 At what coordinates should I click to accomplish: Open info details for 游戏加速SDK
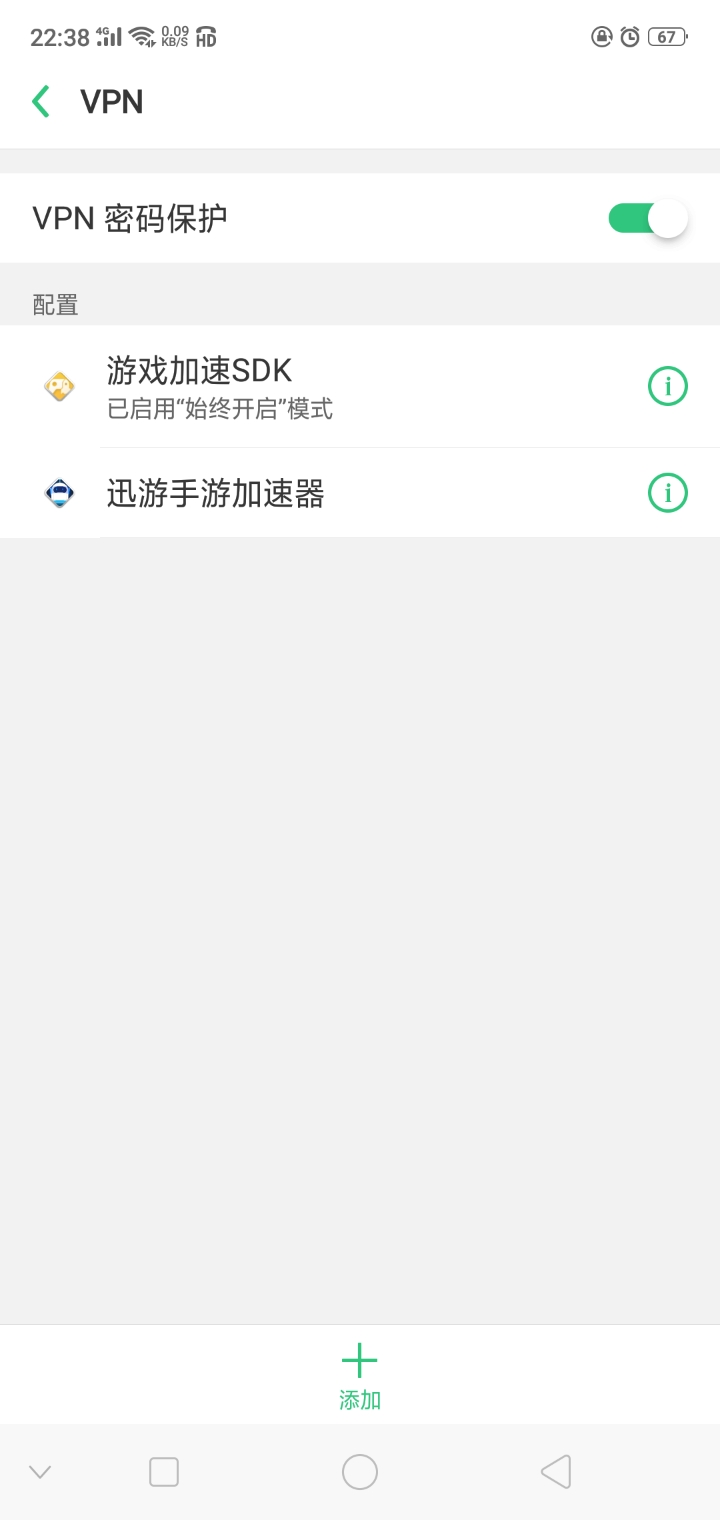[x=668, y=386]
